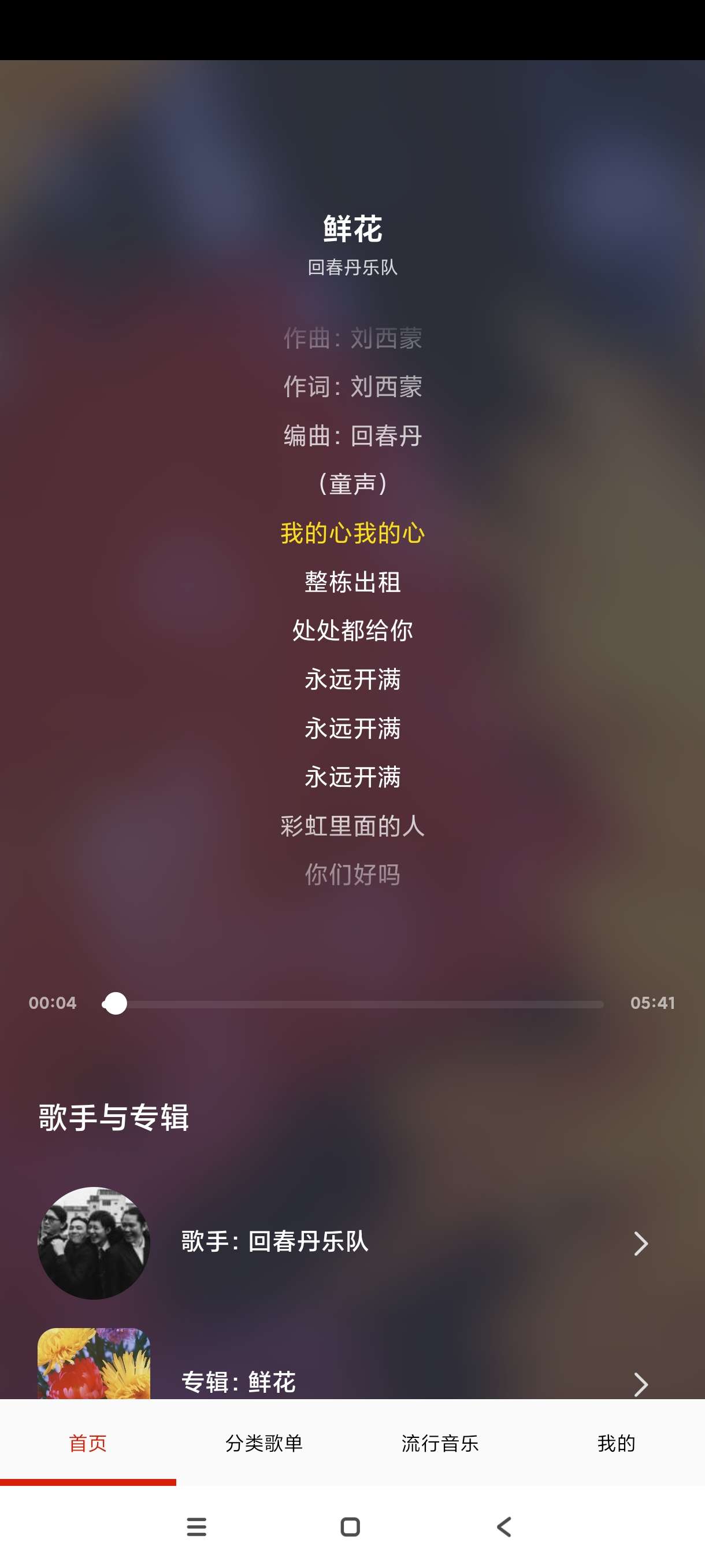Tap the playback progress slider
The width and height of the screenshot is (705, 1568).
353,1003
